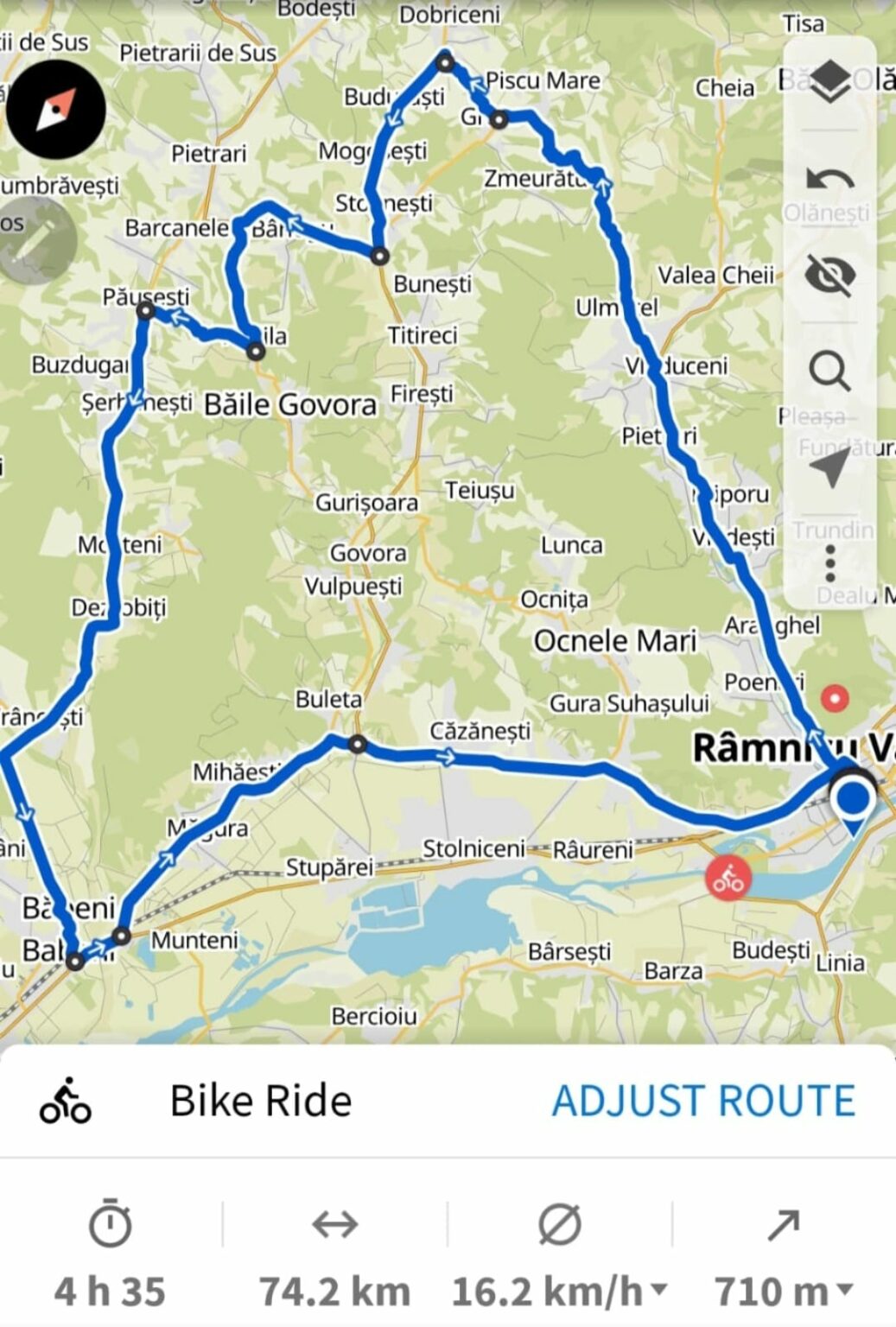Toggle map overlay visibility eye icon
This screenshot has width=896, height=1327.
(829, 276)
